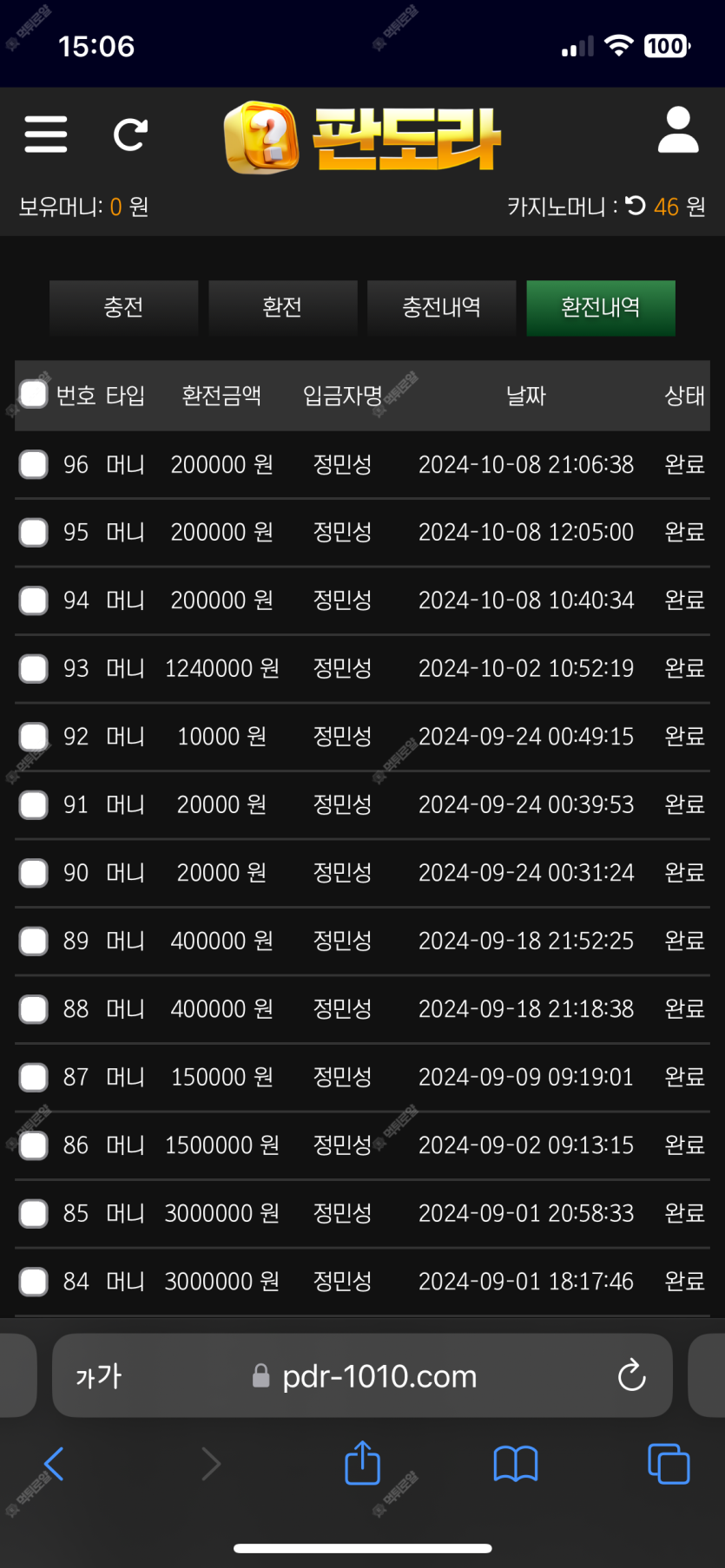Open the Safari tabs overview

click(x=669, y=1464)
